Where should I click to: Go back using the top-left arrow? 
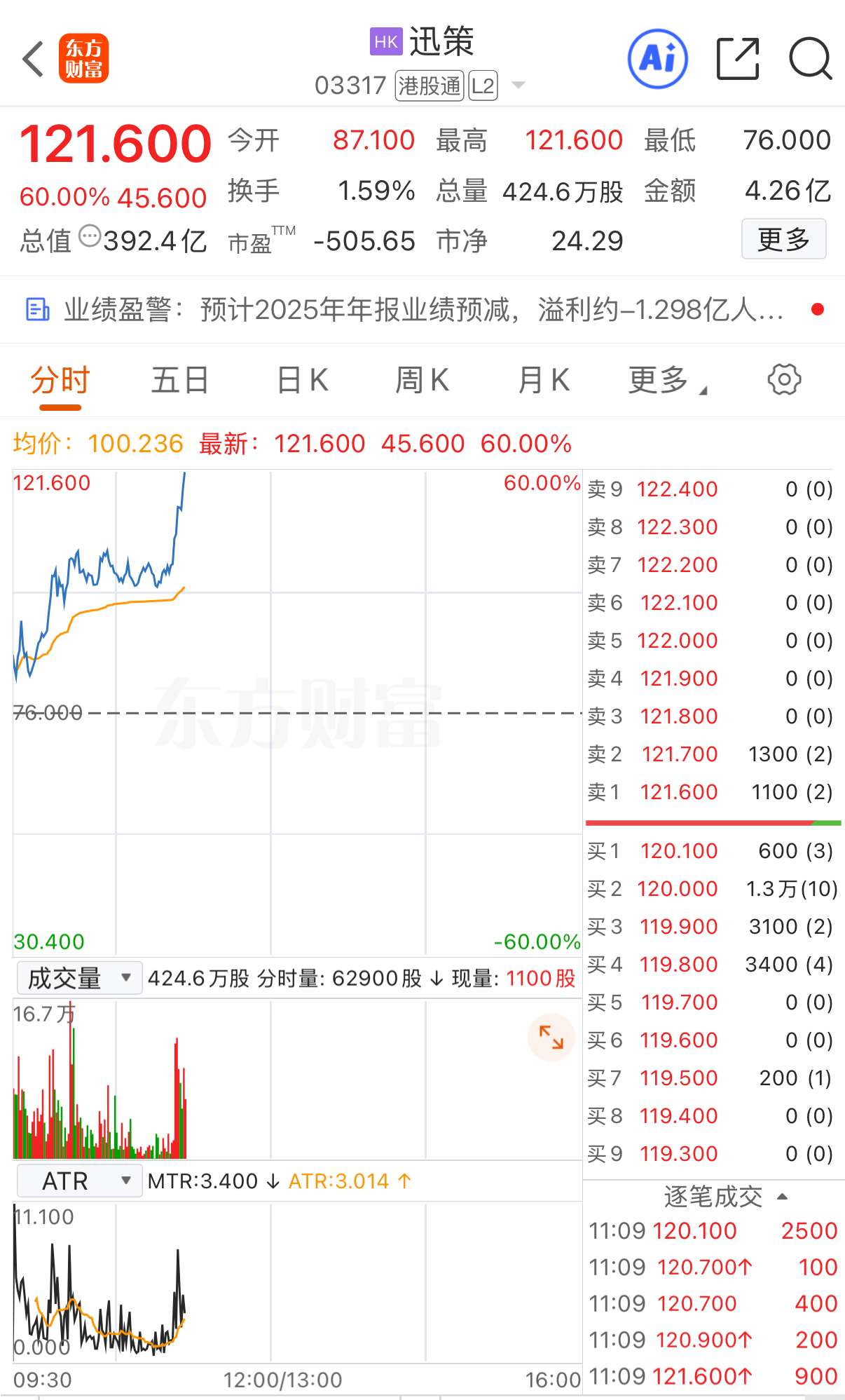[x=34, y=59]
